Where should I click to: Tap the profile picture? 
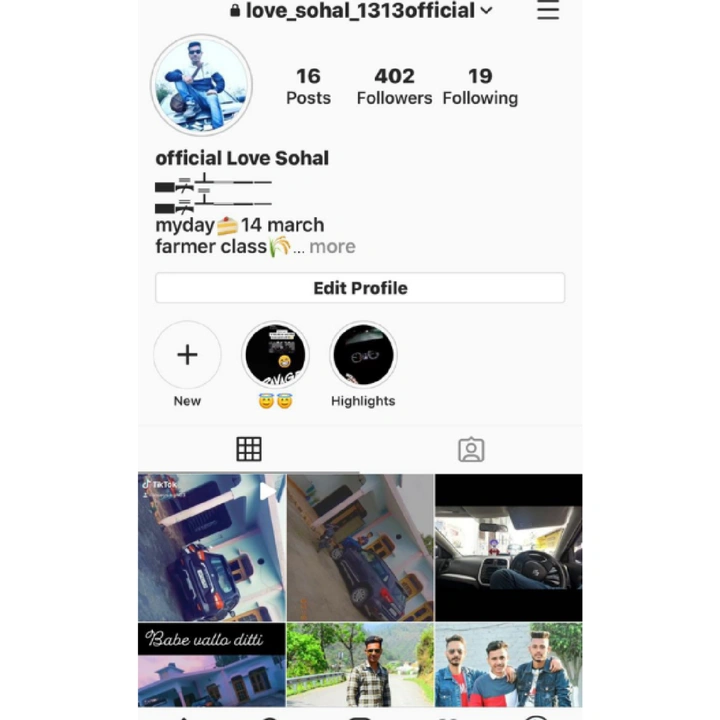[x=201, y=85]
